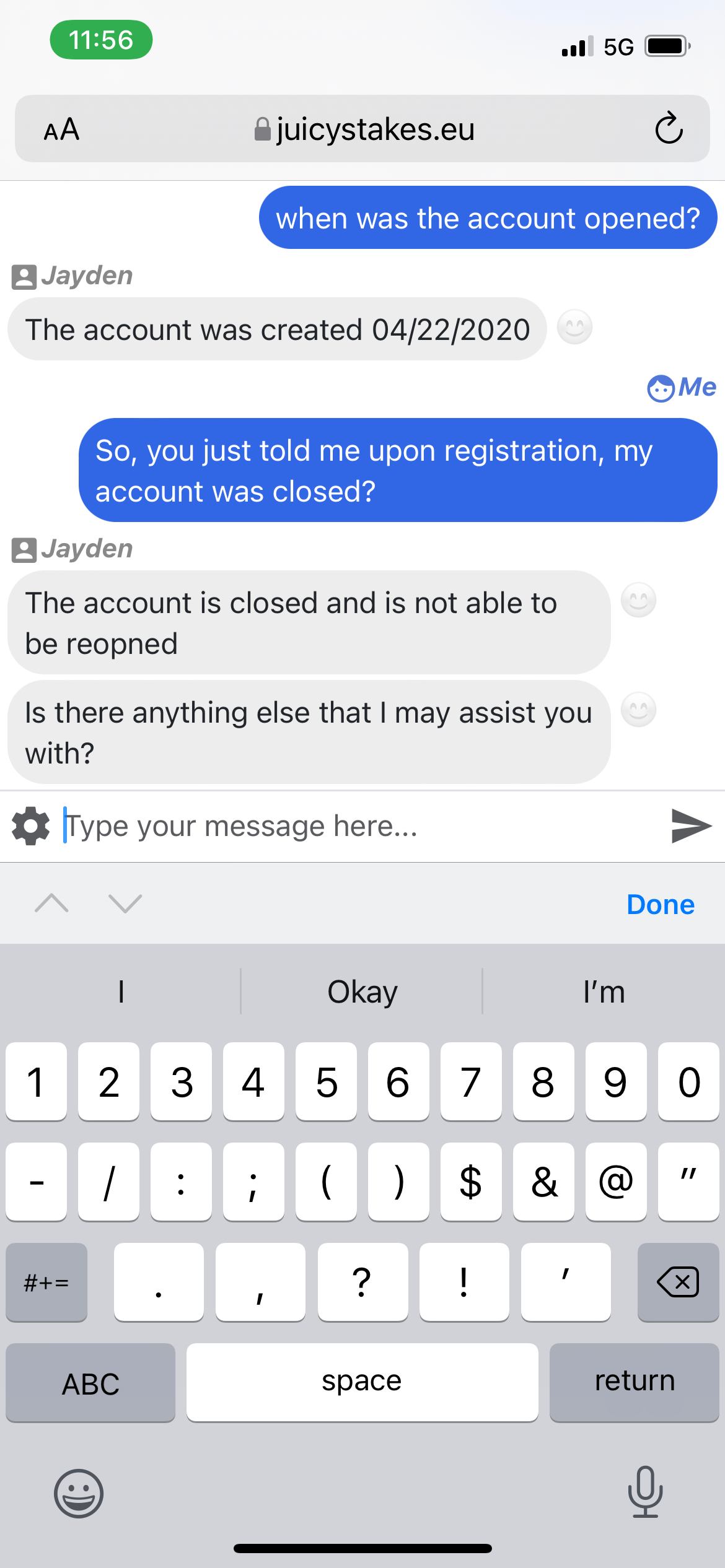Send the chat message with the arrow
Image resolution: width=725 pixels, height=1568 pixels.
tap(691, 825)
